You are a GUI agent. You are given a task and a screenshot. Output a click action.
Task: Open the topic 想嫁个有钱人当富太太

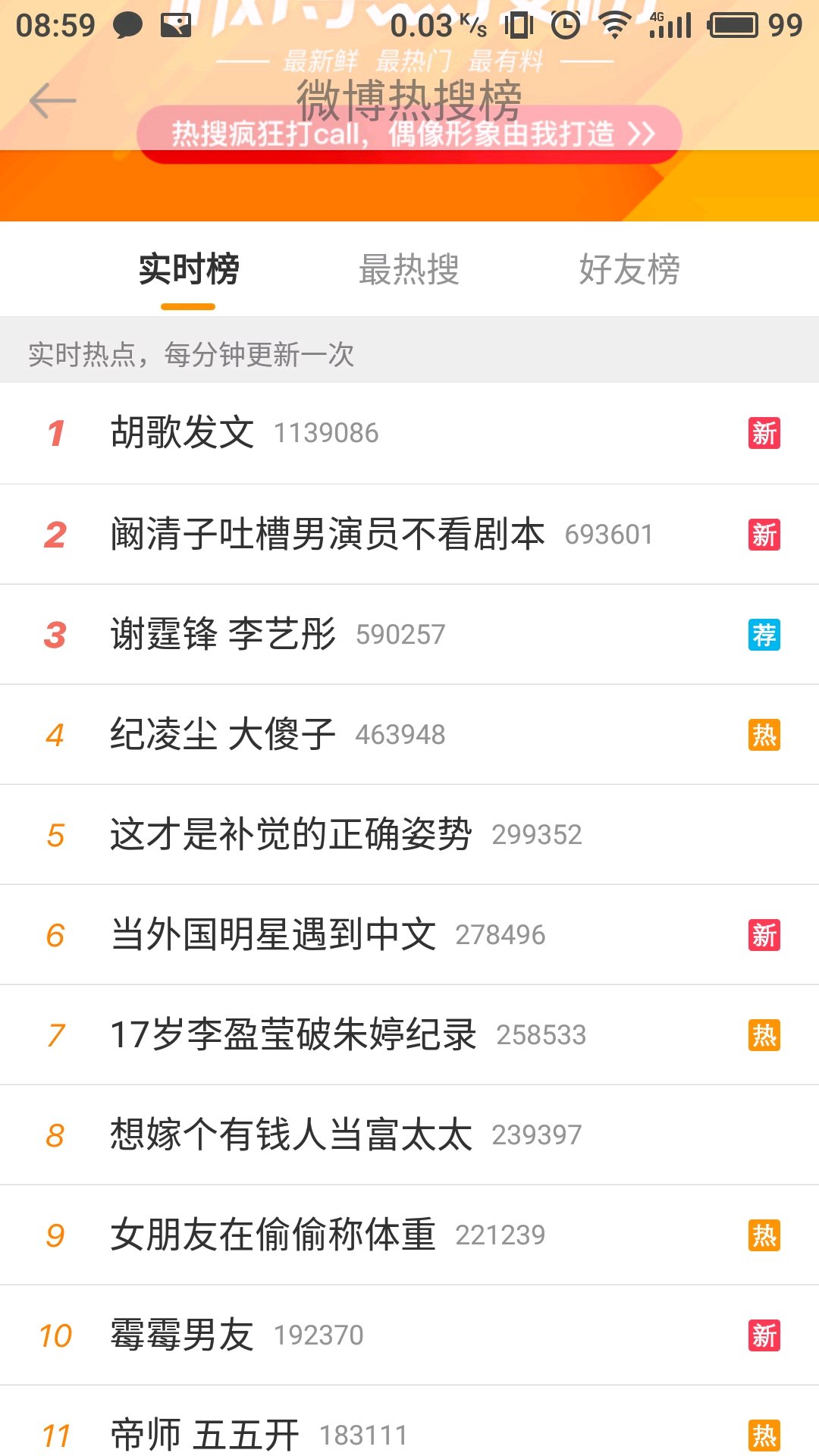click(x=291, y=1134)
